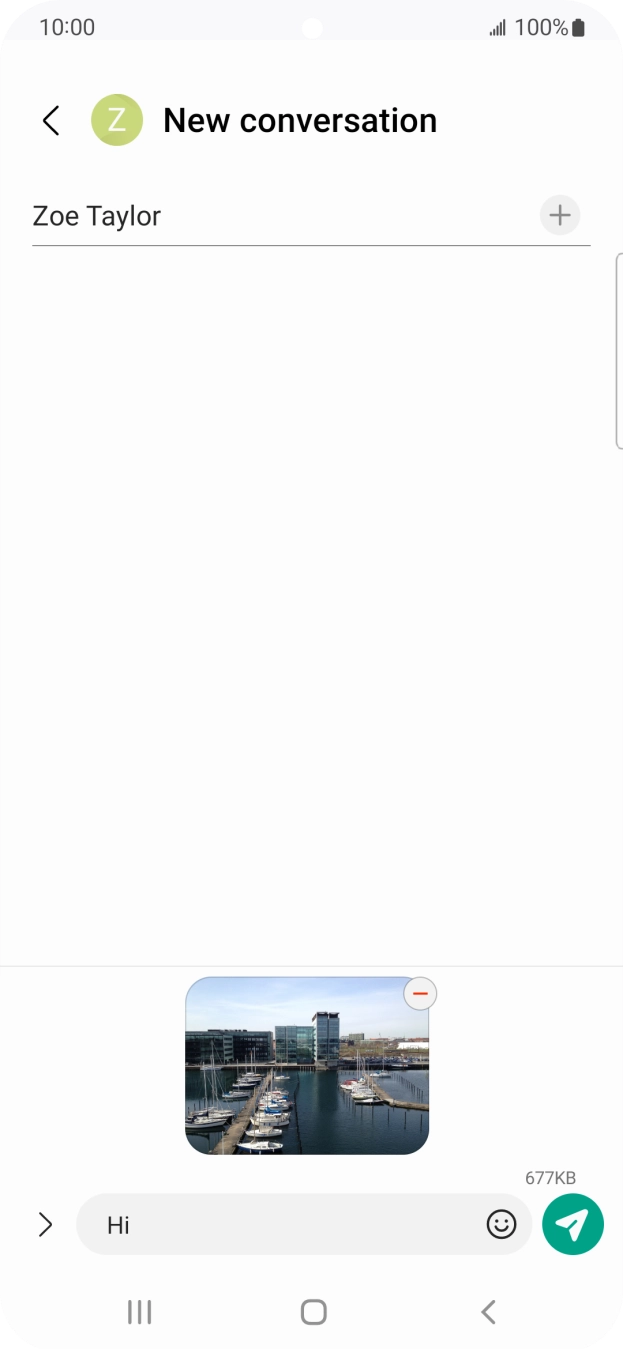Open the emoji picker
This screenshot has height=1349, width=623.
point(501,1224)
